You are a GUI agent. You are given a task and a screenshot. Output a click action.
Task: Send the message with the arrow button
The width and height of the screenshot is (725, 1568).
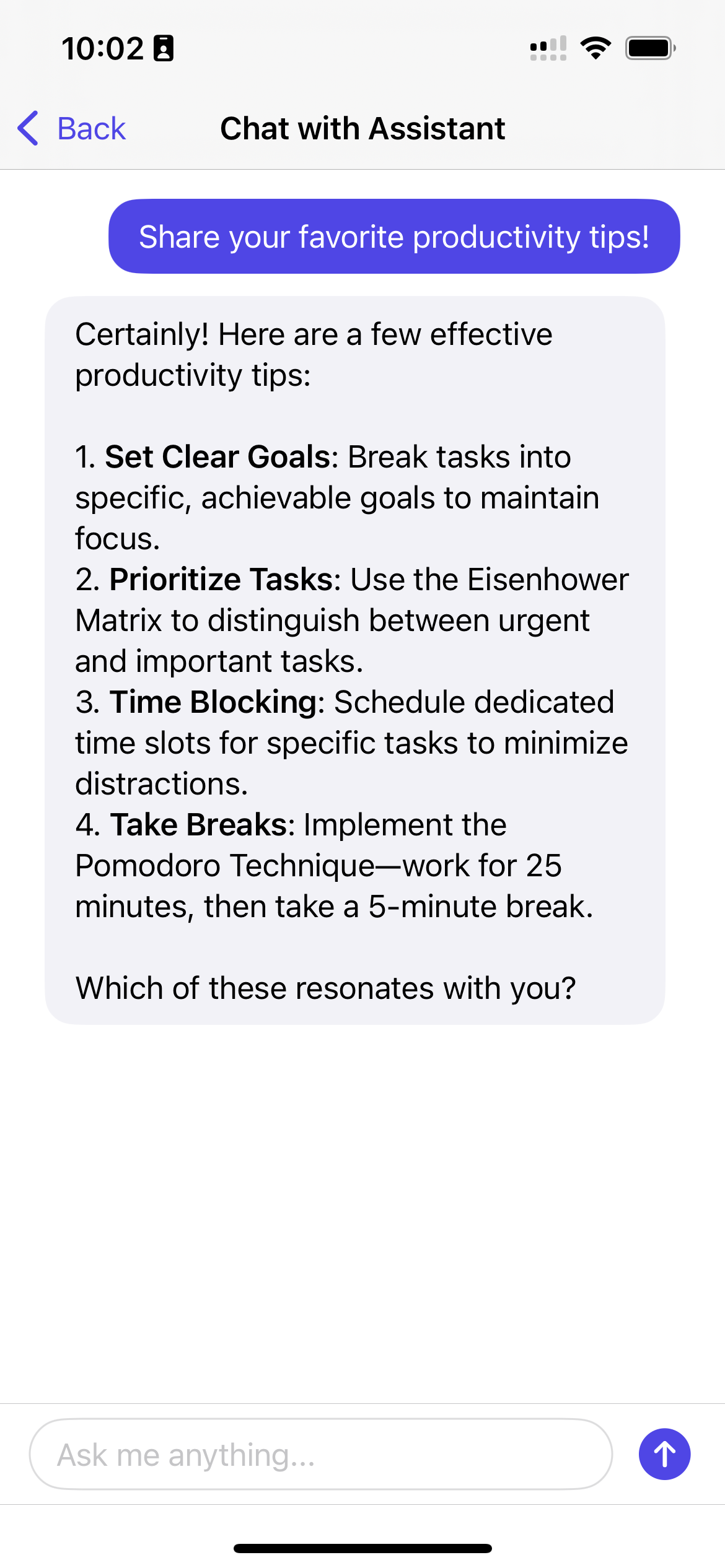pos(664,1454)
